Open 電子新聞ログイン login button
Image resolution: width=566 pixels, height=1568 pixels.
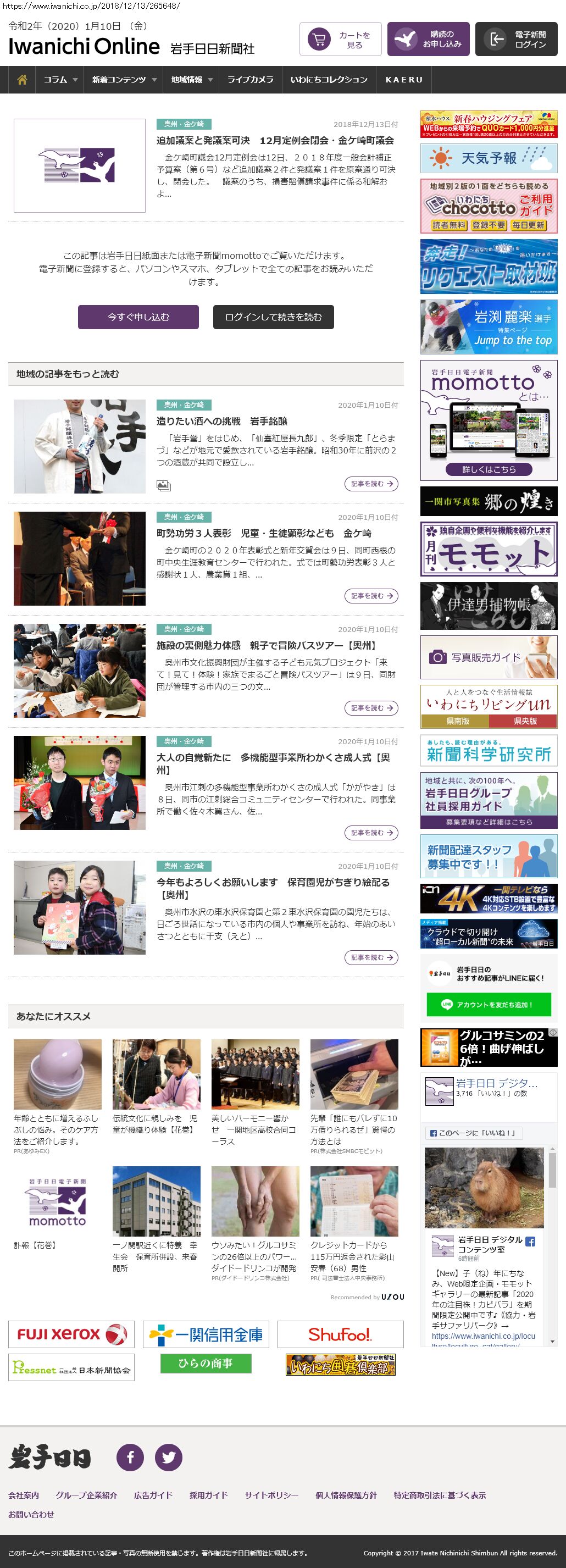coord(515,40)
